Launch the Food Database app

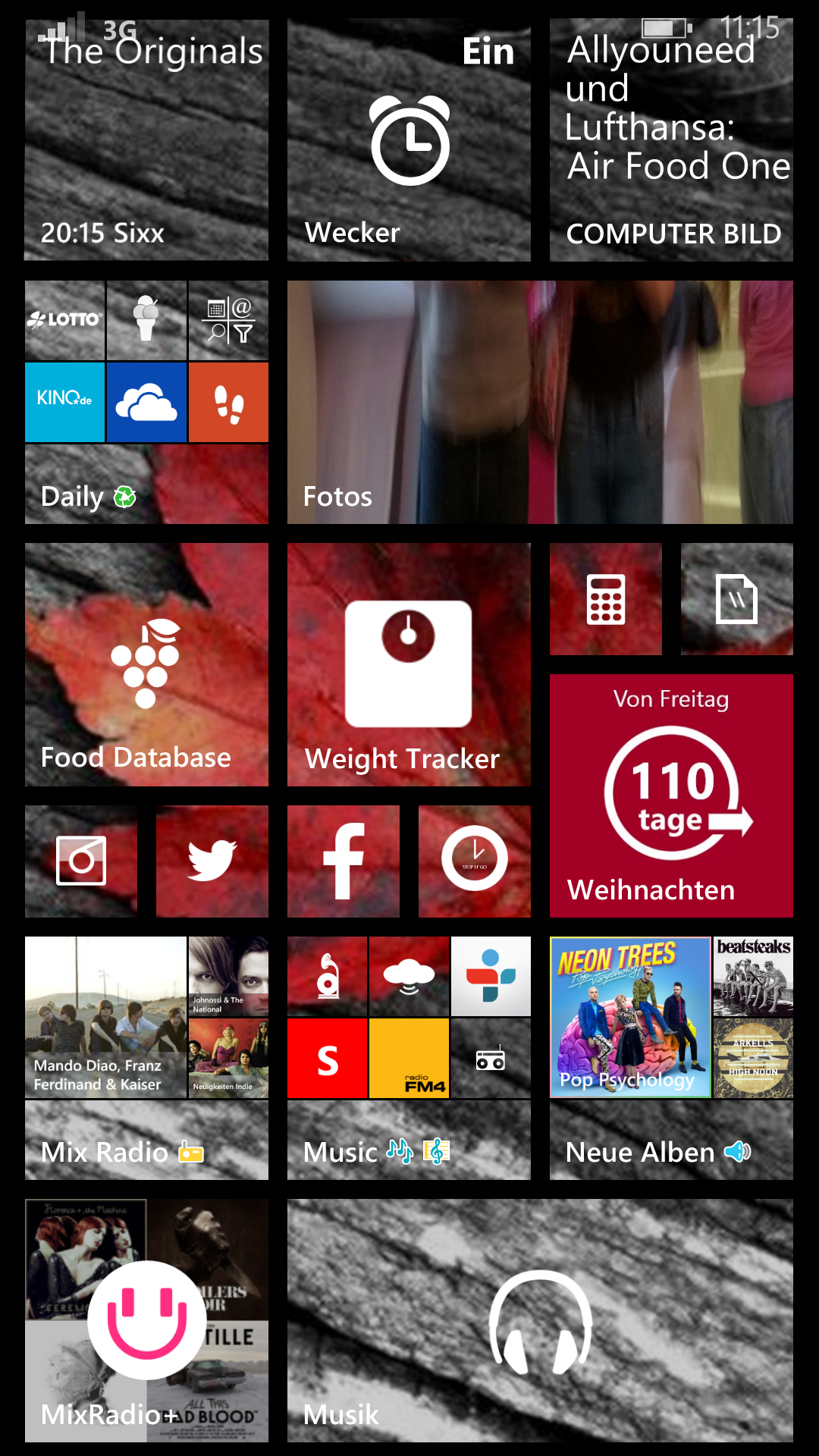(146, 664)
